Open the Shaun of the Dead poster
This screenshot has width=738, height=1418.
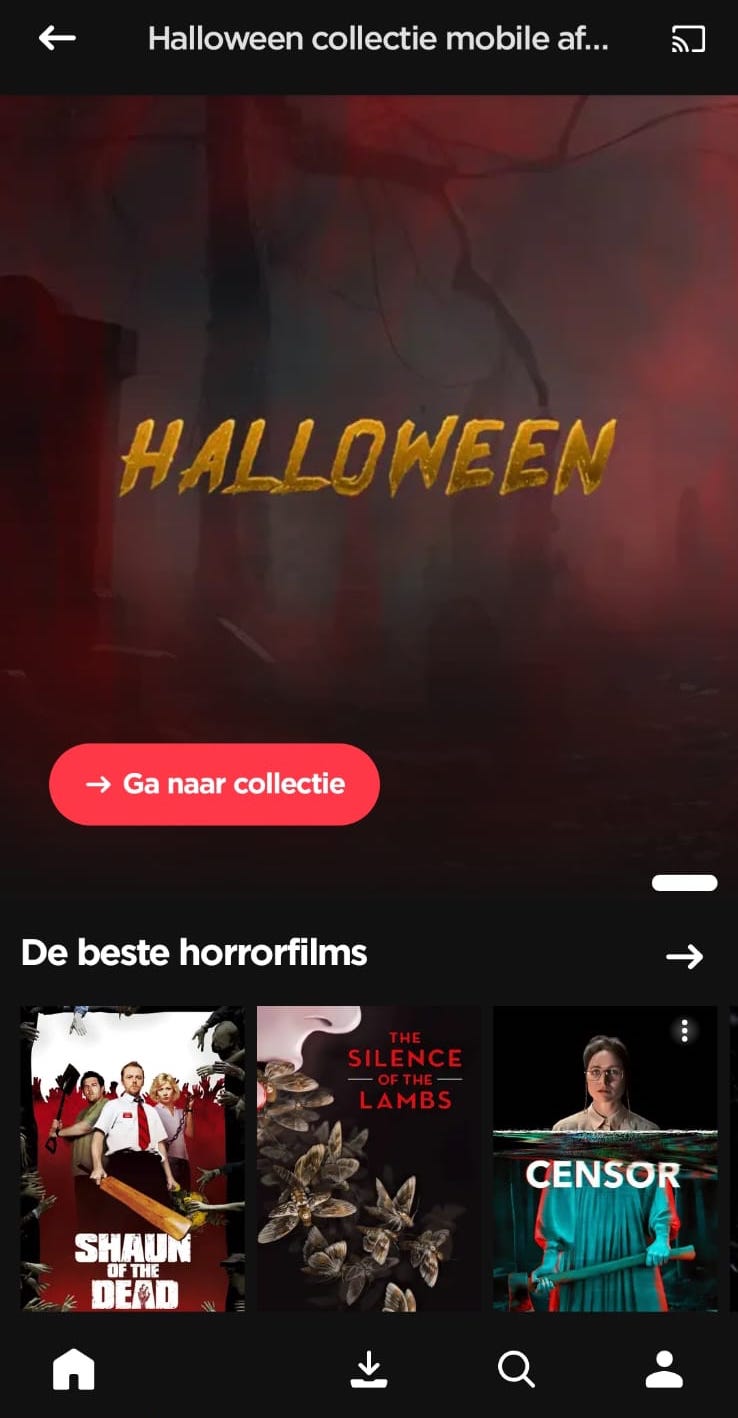(x=132, y=1157)
